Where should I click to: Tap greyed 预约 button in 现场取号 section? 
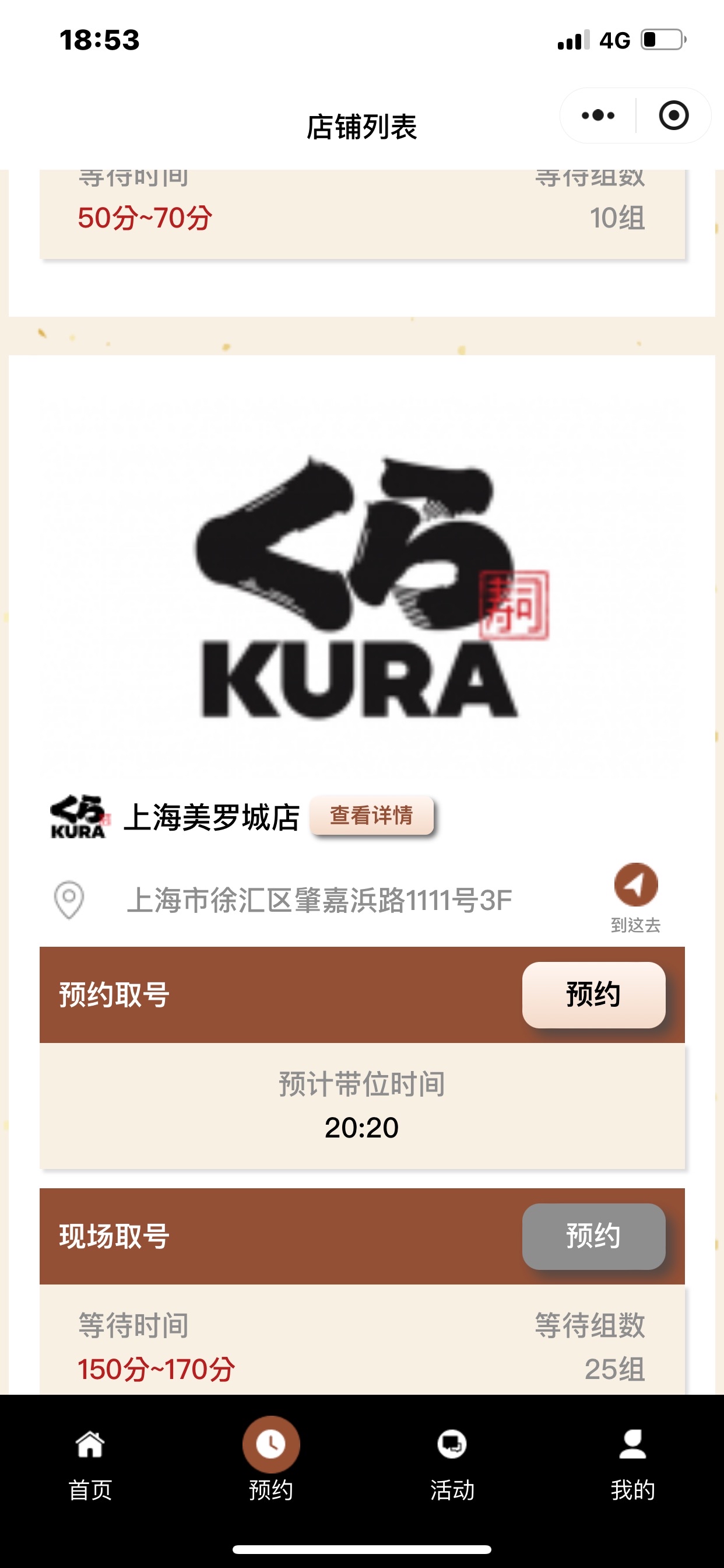pyautogui.click(x=593, y=1236)
